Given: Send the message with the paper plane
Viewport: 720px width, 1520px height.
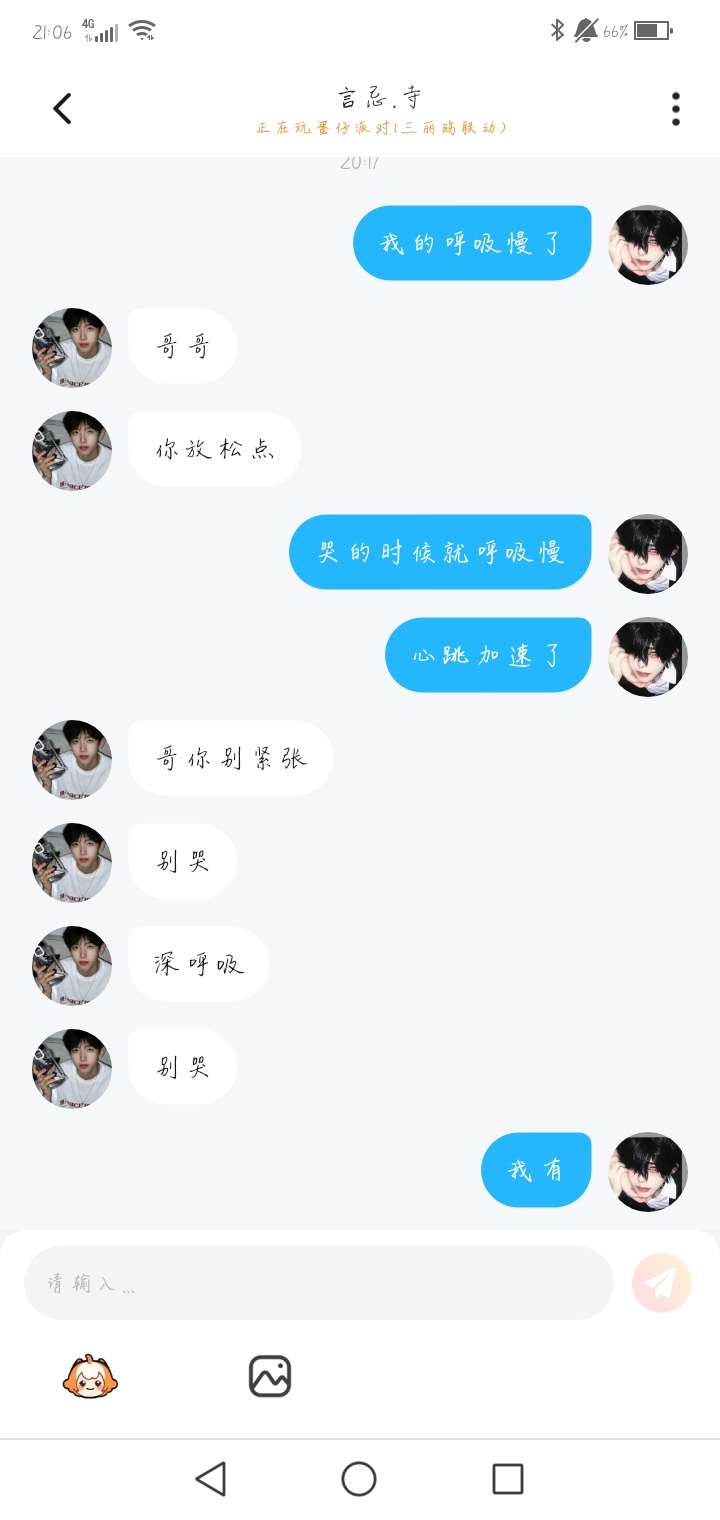Looking at the screenshot, I should coord(662,1283).
